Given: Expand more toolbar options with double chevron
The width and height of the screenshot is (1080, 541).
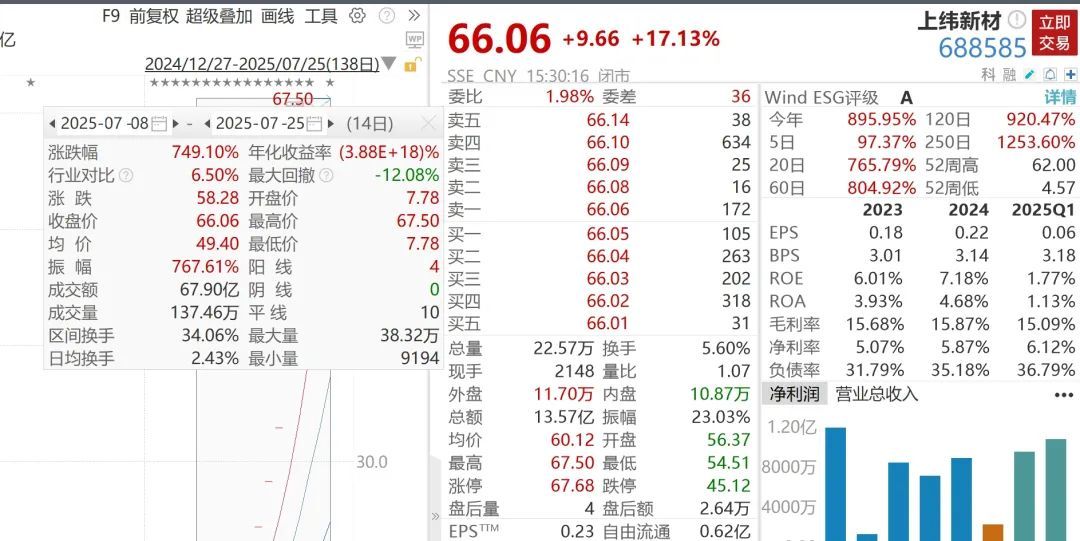Looking at the screenshot, I should [414, 15].
